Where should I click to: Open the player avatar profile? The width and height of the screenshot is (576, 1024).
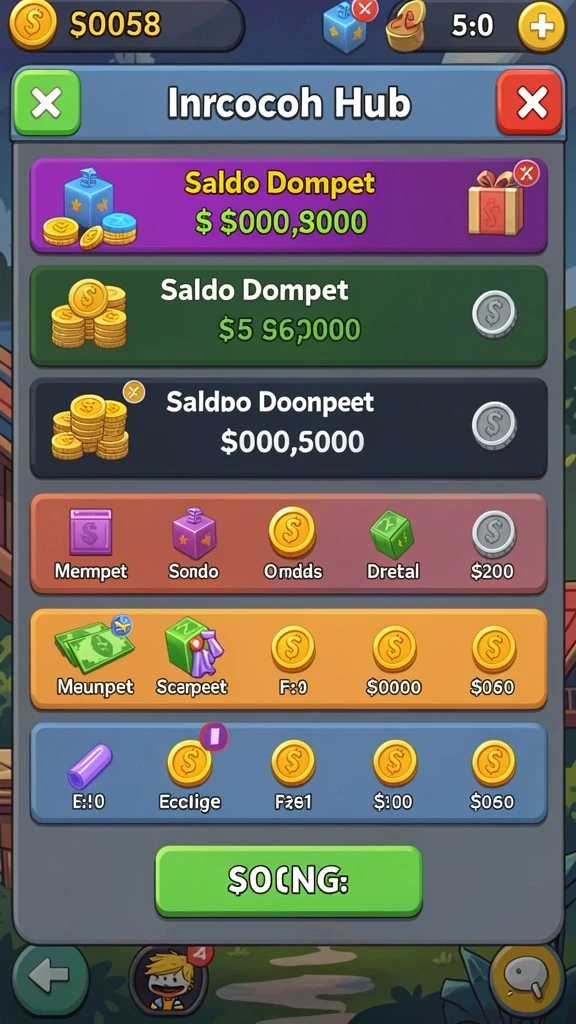tap(169, 980)
